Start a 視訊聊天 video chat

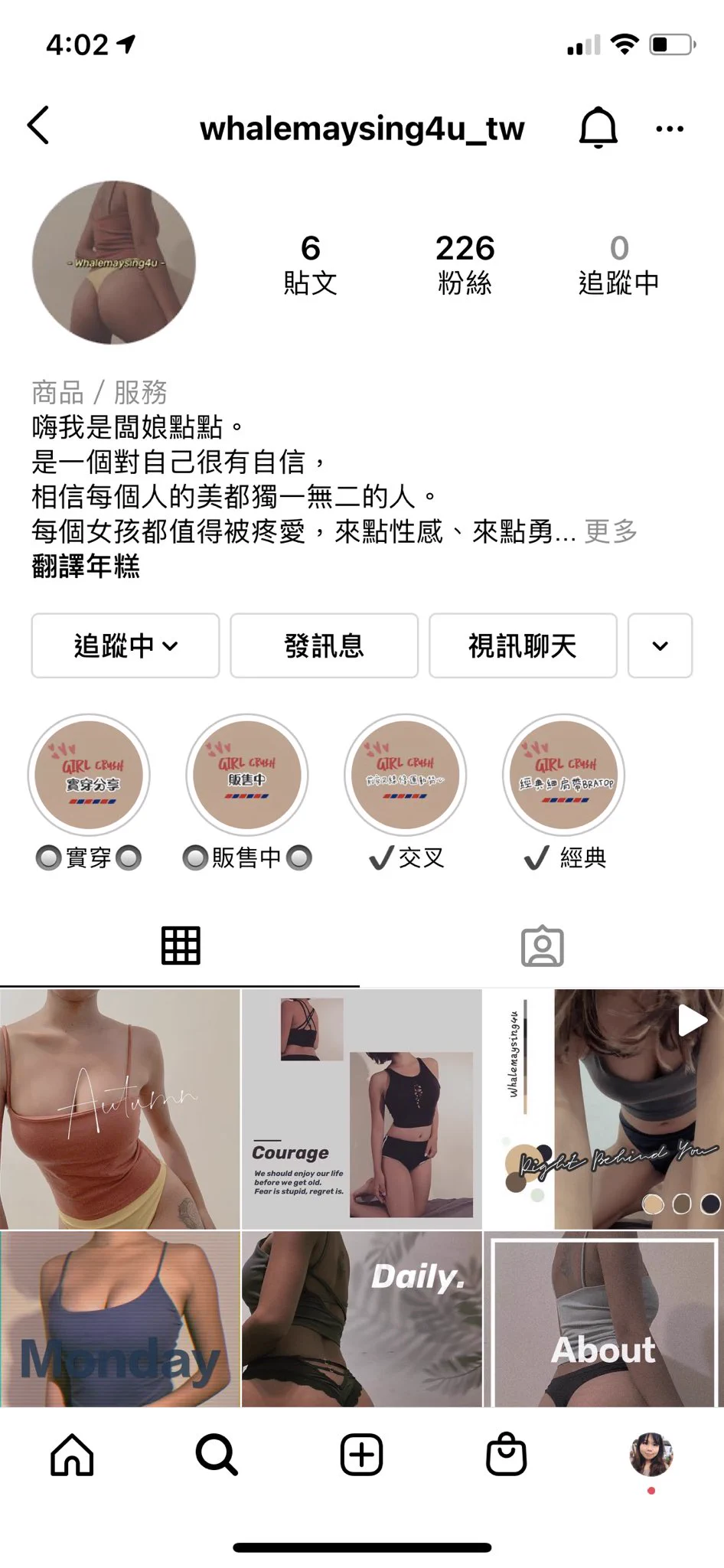pos(523,645)
